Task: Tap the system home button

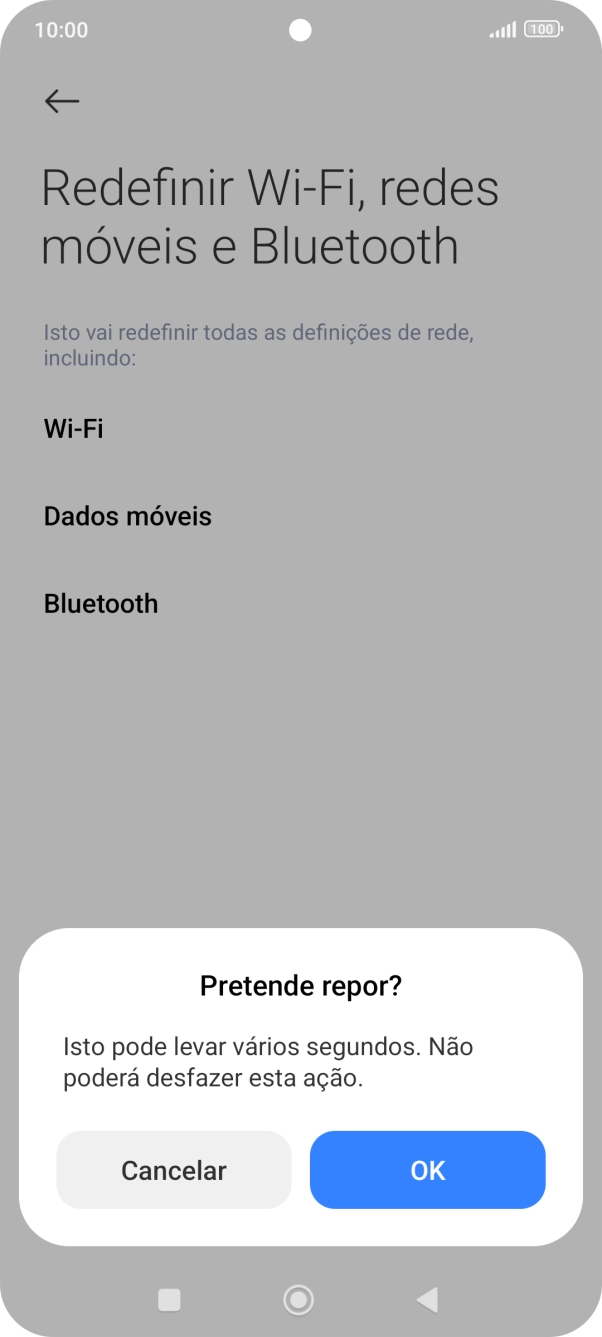Action: pyautogui.click(x=298, y=1299)
